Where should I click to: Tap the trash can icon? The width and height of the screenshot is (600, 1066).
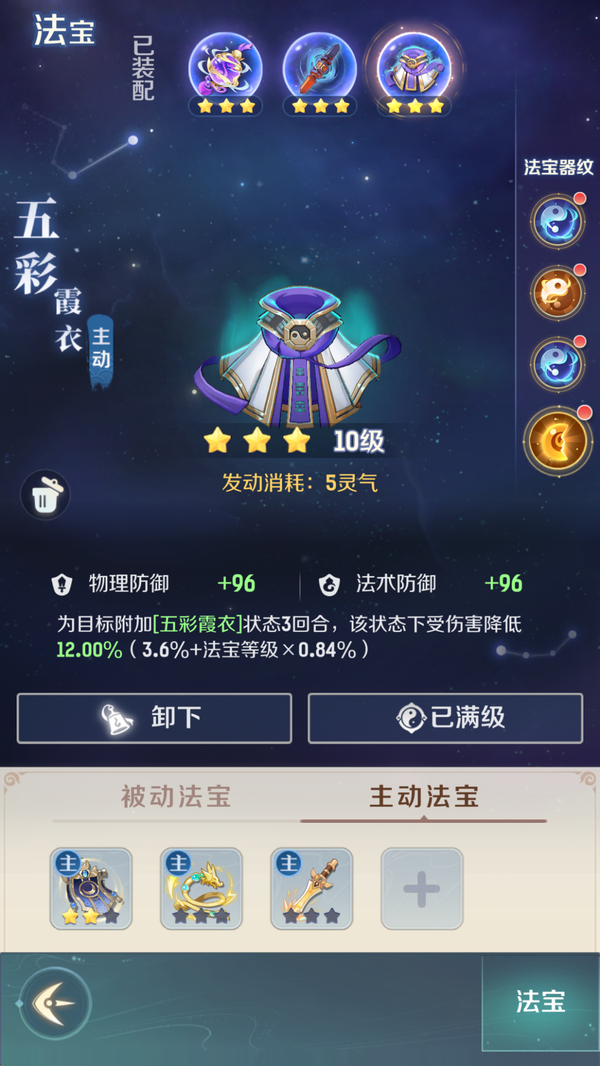coord(45,495)
